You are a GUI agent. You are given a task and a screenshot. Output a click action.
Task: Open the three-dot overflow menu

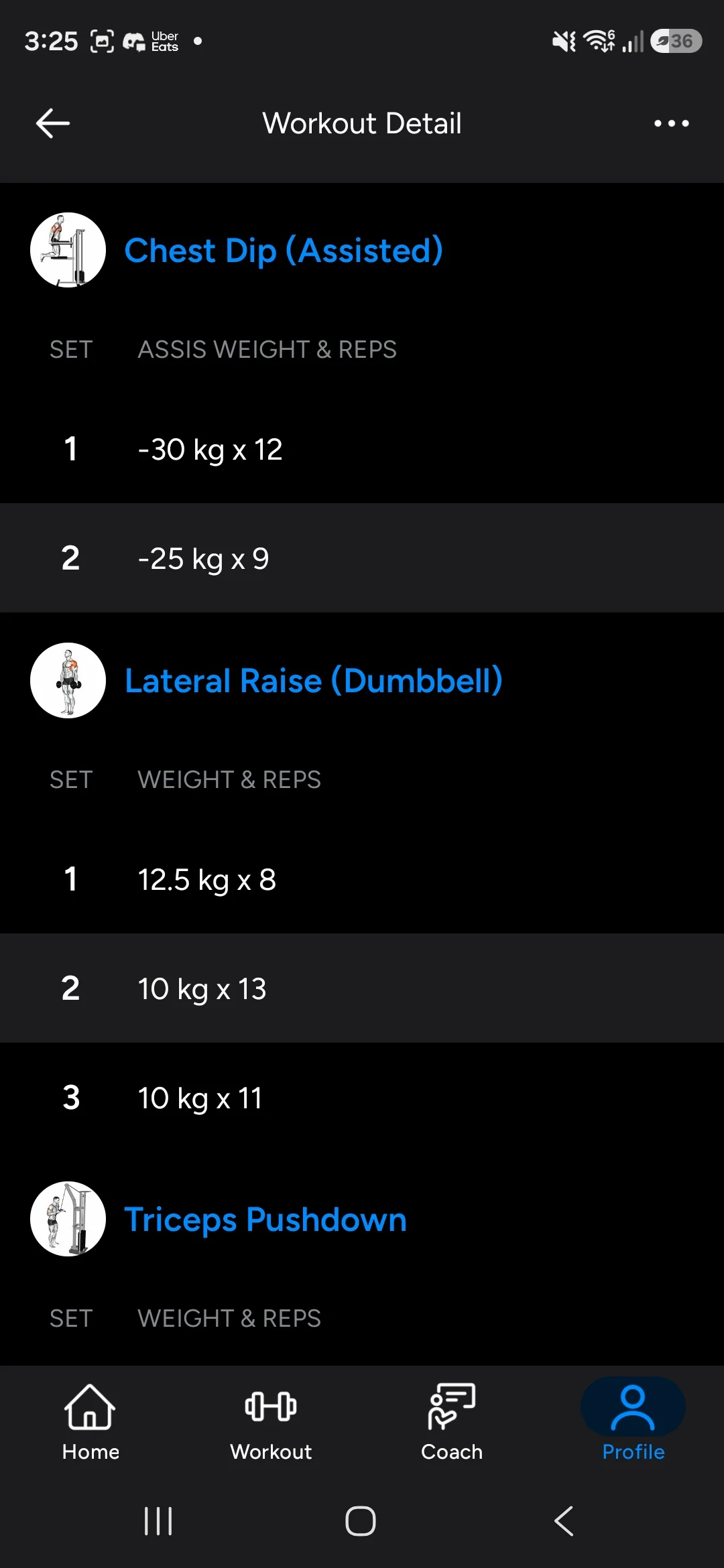click(671, 123)
